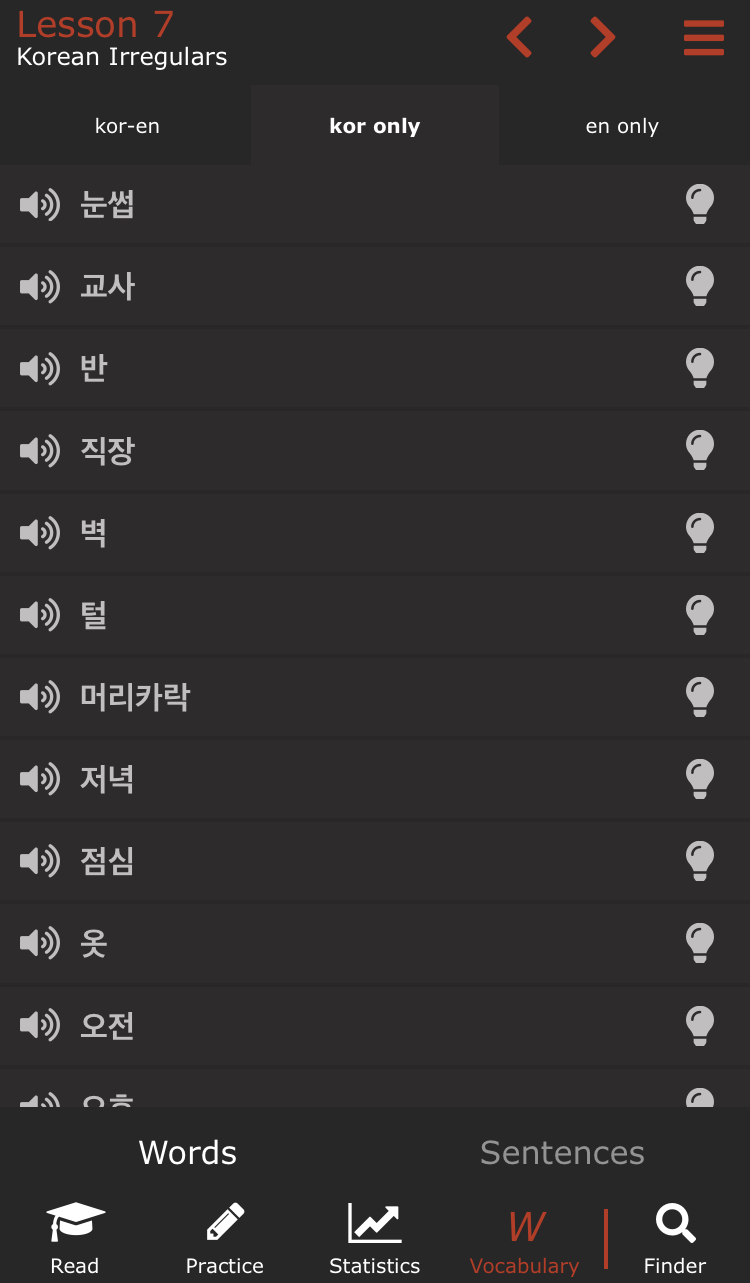The height and width of the screenshot is (1283, 750).
Task: Reveal hint lightbulb for 교사
Action: [x=700, y=287]
